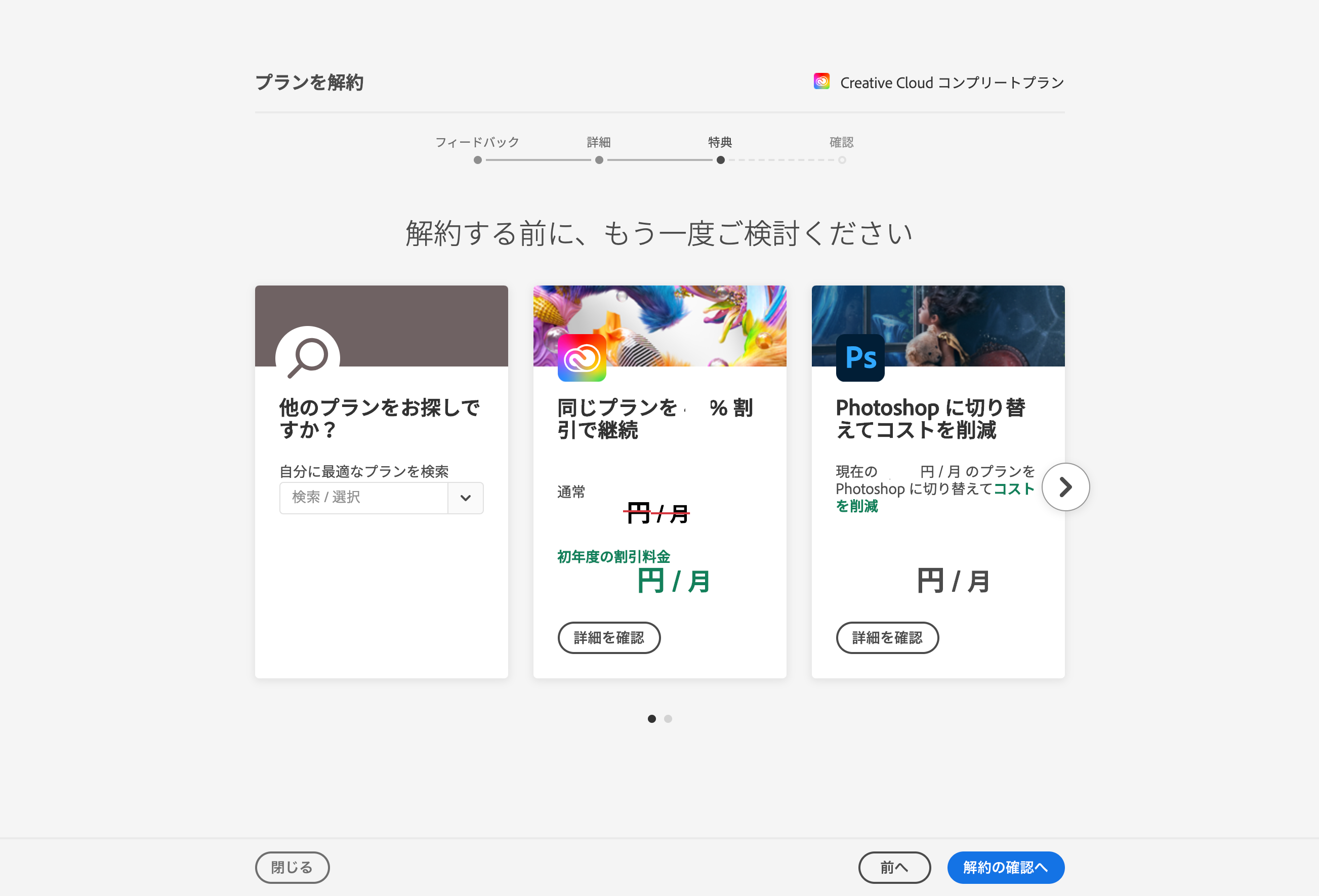Close the dialog with 閉じる

point(292,867)
